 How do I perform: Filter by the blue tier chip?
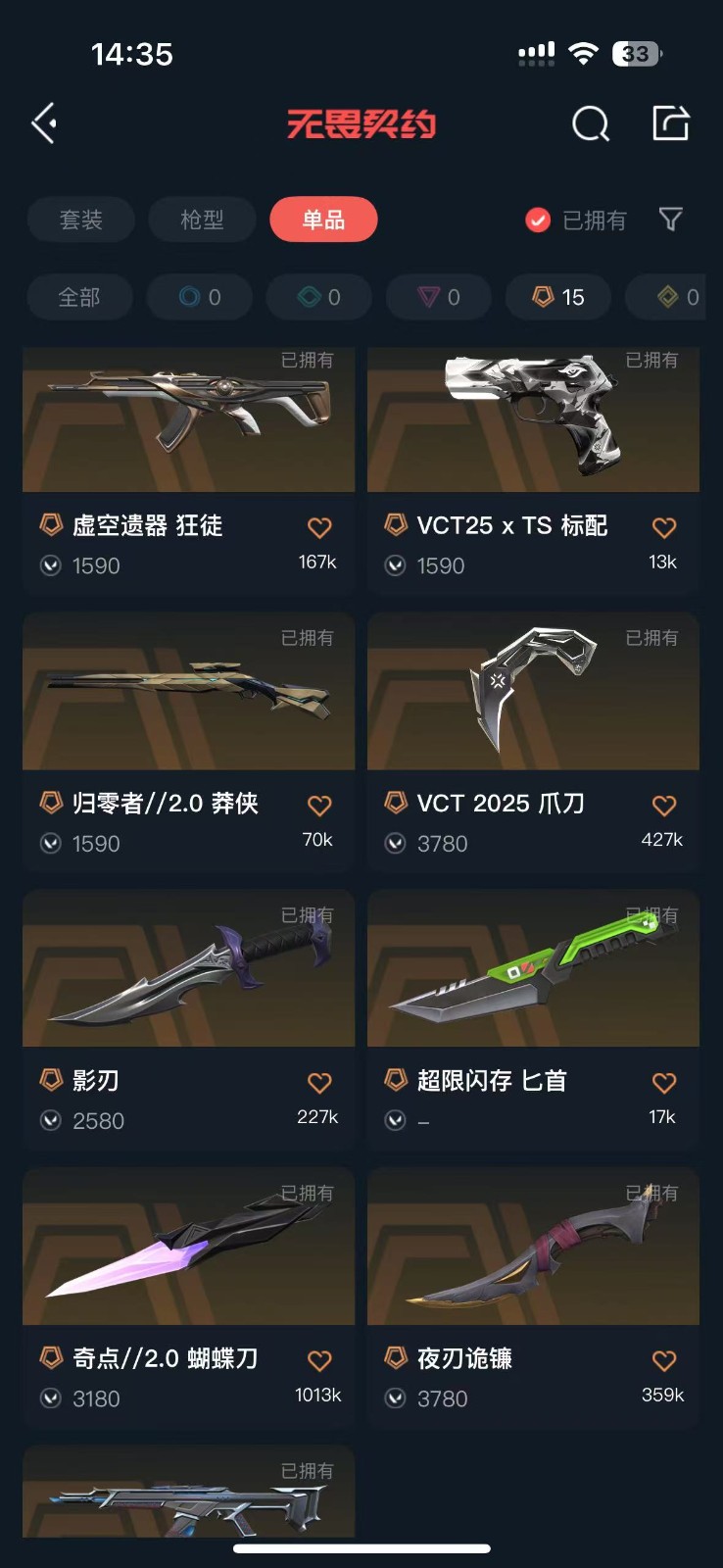pos(200,297)
